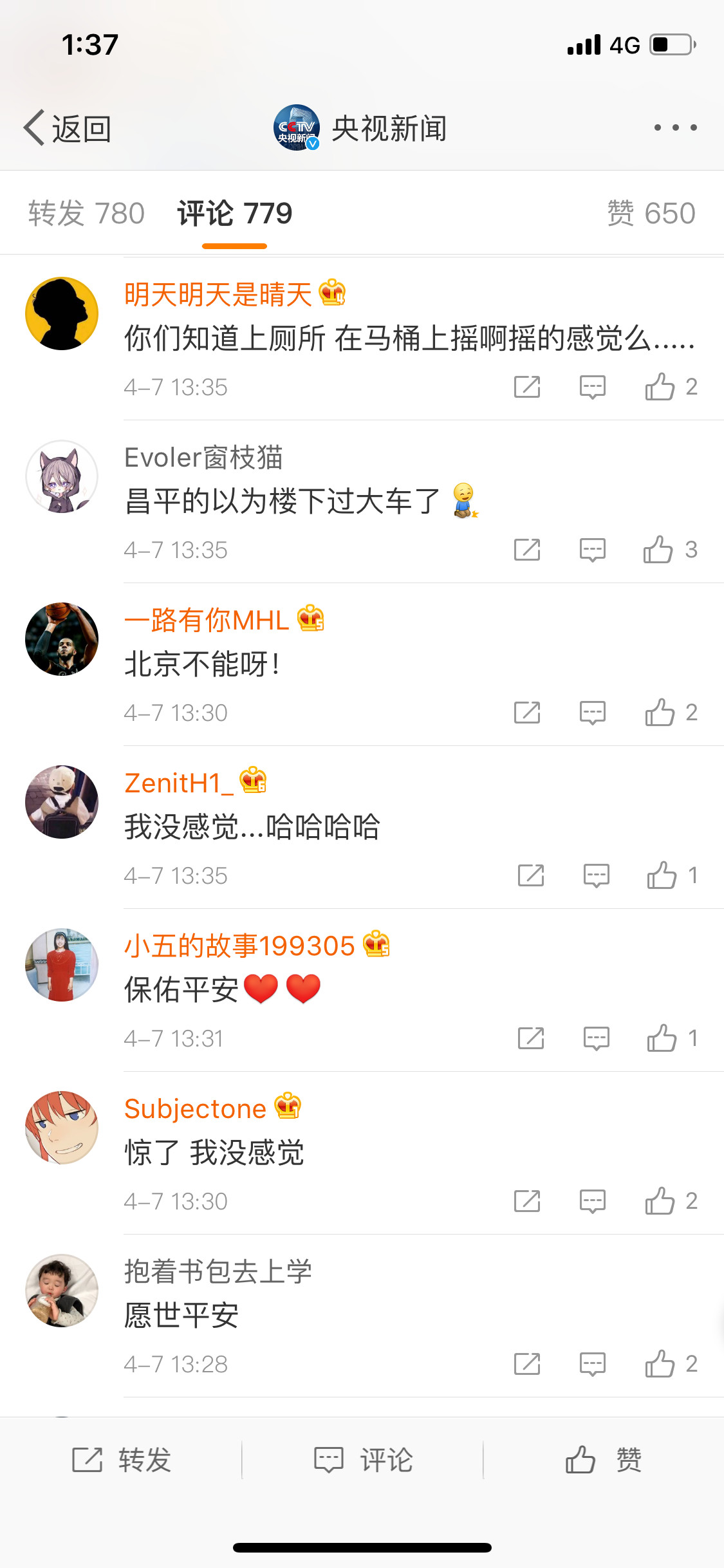Open 央视新闻 profile from the header

(x=360, y=128)
